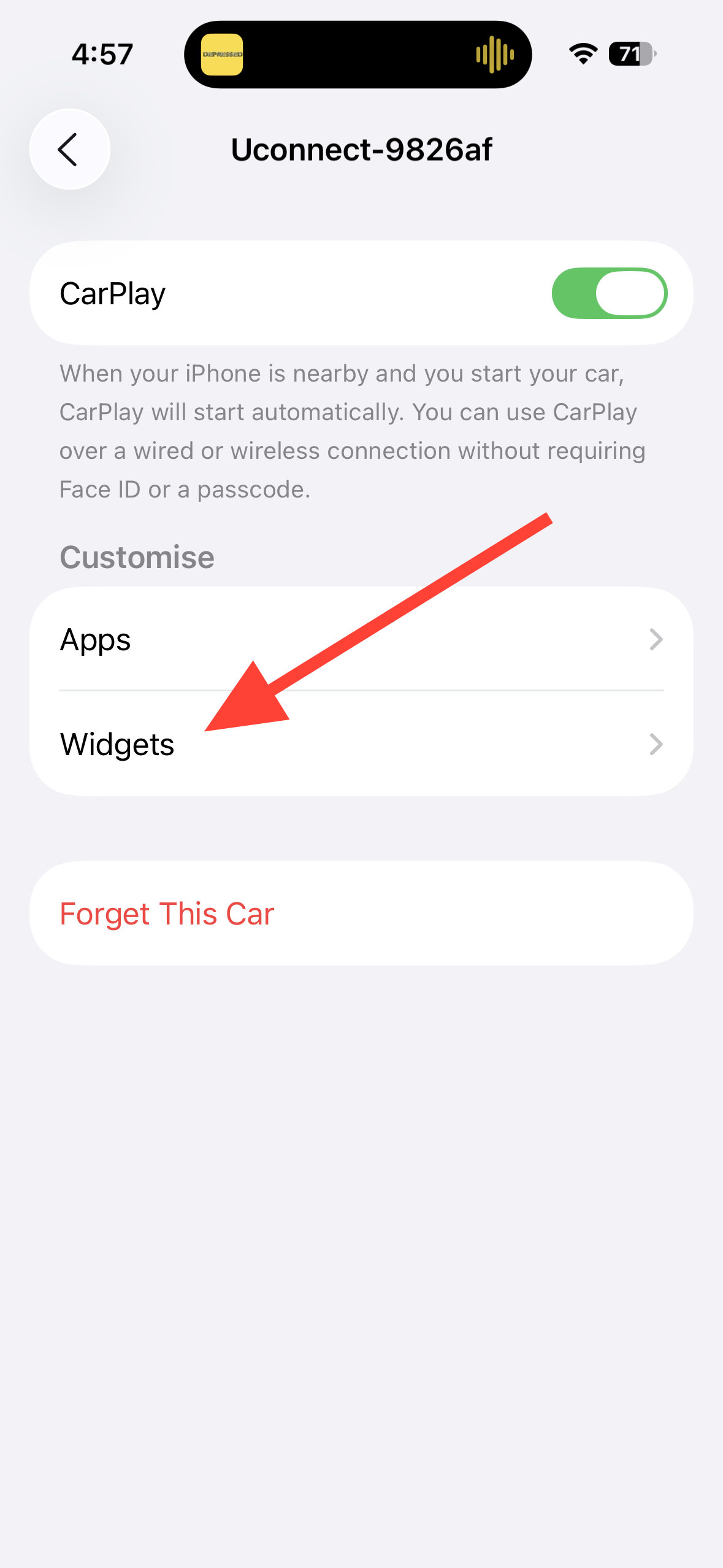Open the now playing activity in Dynamic Island
Viewport: 723px width, 1568px height.
pyautogui.click(x=358, y=55)
